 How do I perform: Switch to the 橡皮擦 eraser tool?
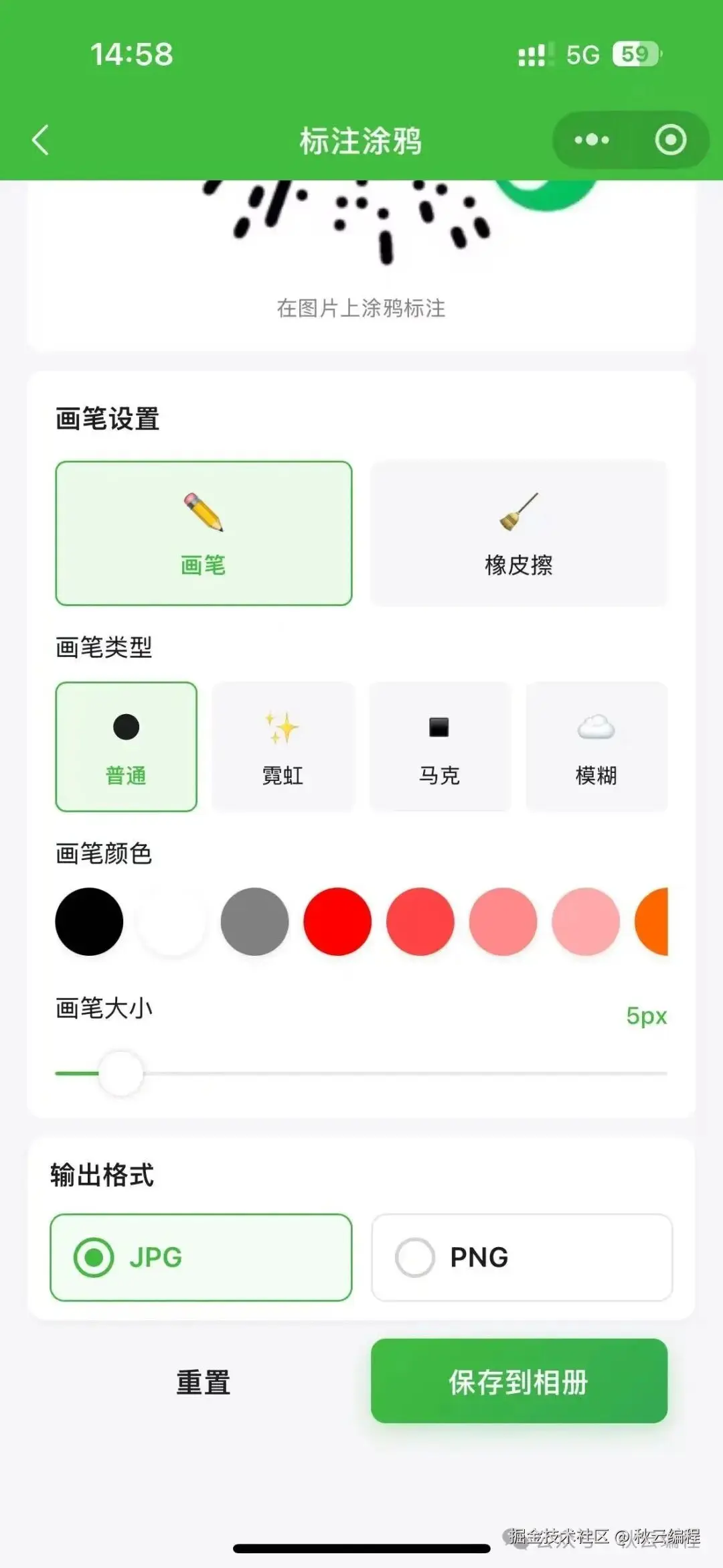click(x=519, y=532)
